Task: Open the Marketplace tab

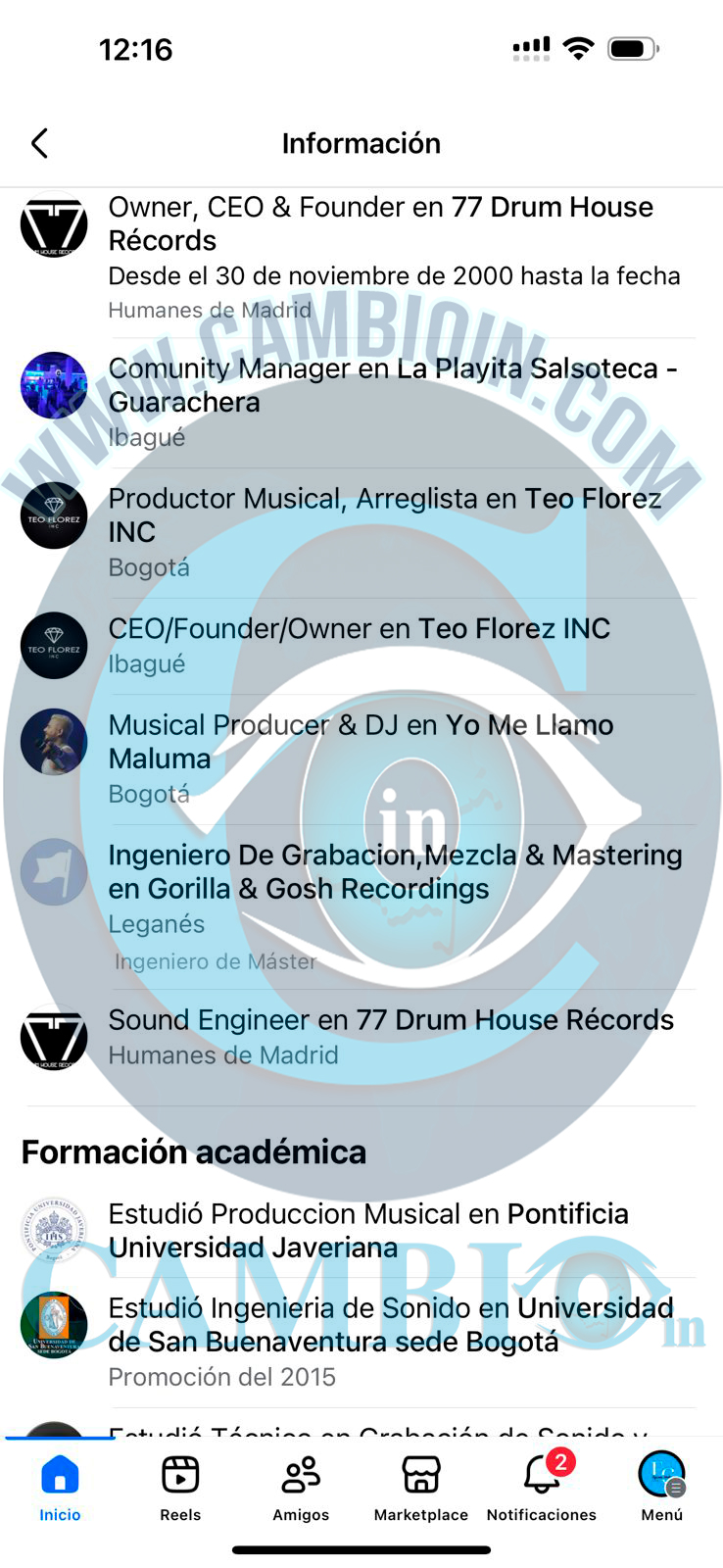Action: tap(421, 1487)
